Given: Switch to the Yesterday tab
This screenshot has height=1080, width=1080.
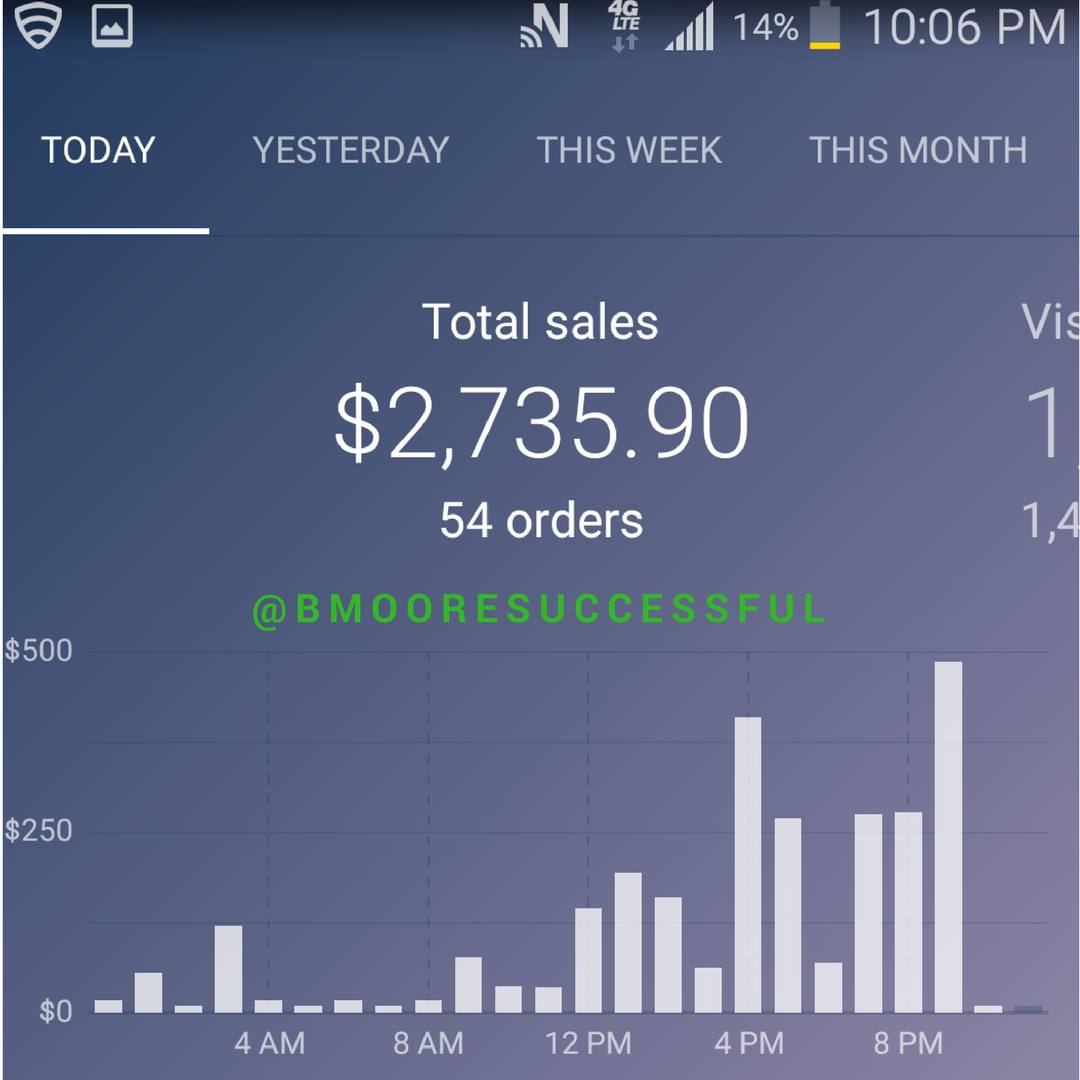Looking at the screenshot, I should click(x=350, y=151).
